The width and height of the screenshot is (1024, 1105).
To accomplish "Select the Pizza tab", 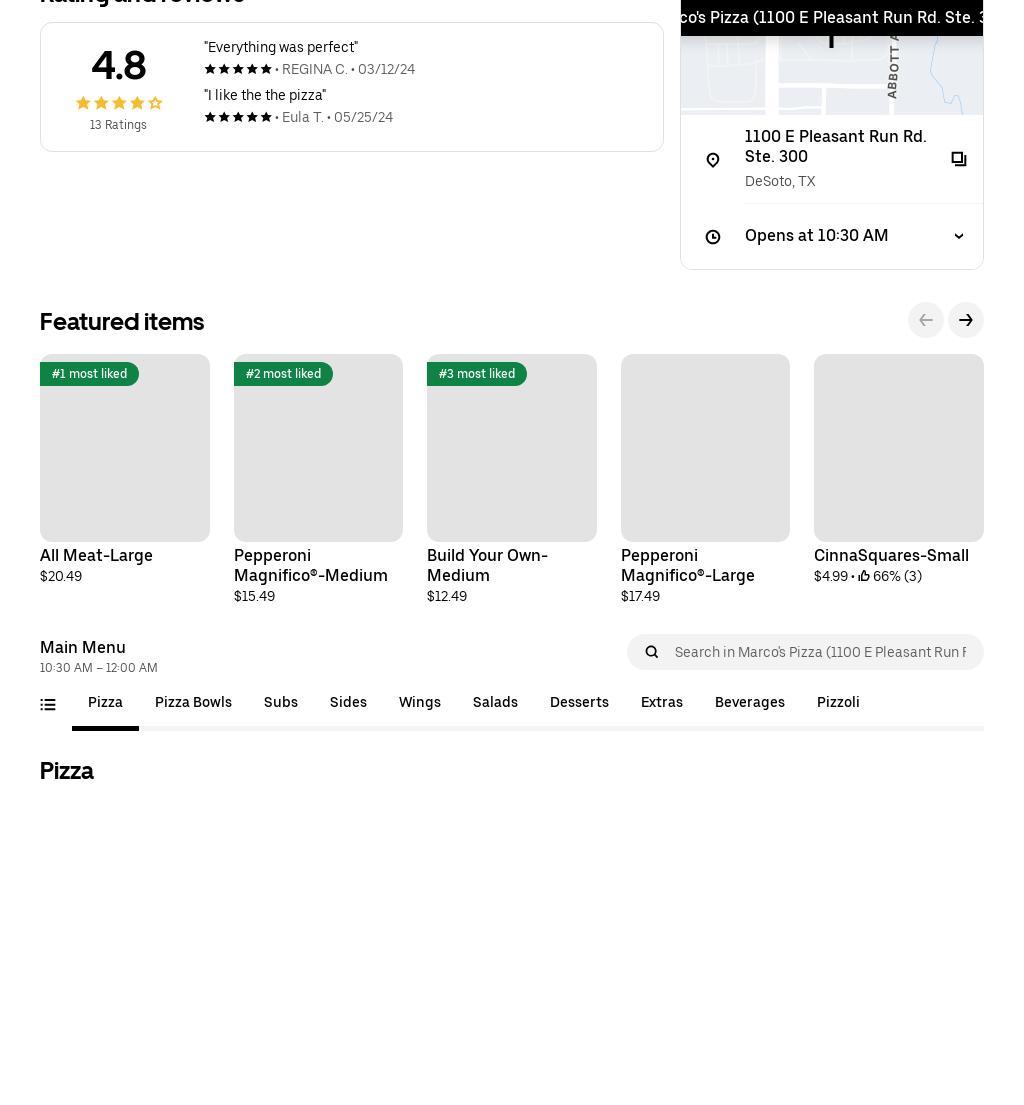I will pos(105,702).
